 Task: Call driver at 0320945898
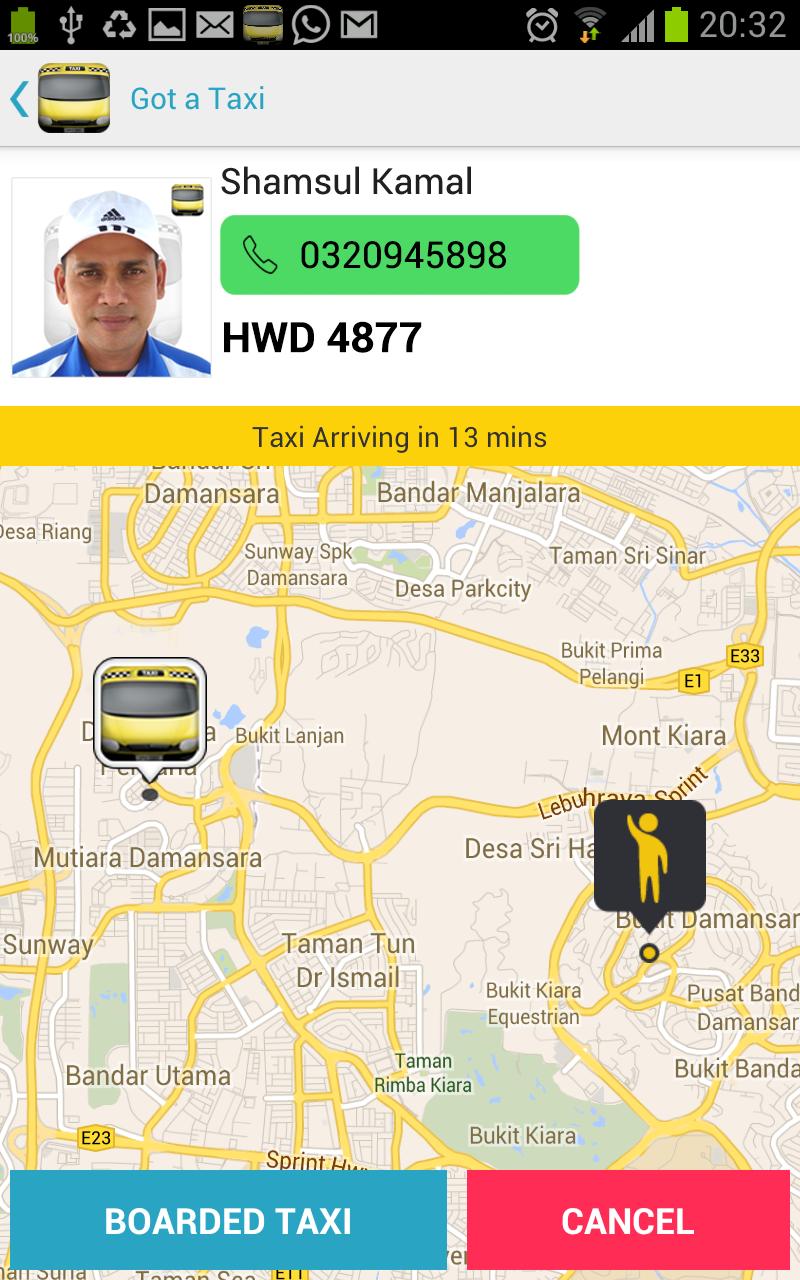coord(399,255)
